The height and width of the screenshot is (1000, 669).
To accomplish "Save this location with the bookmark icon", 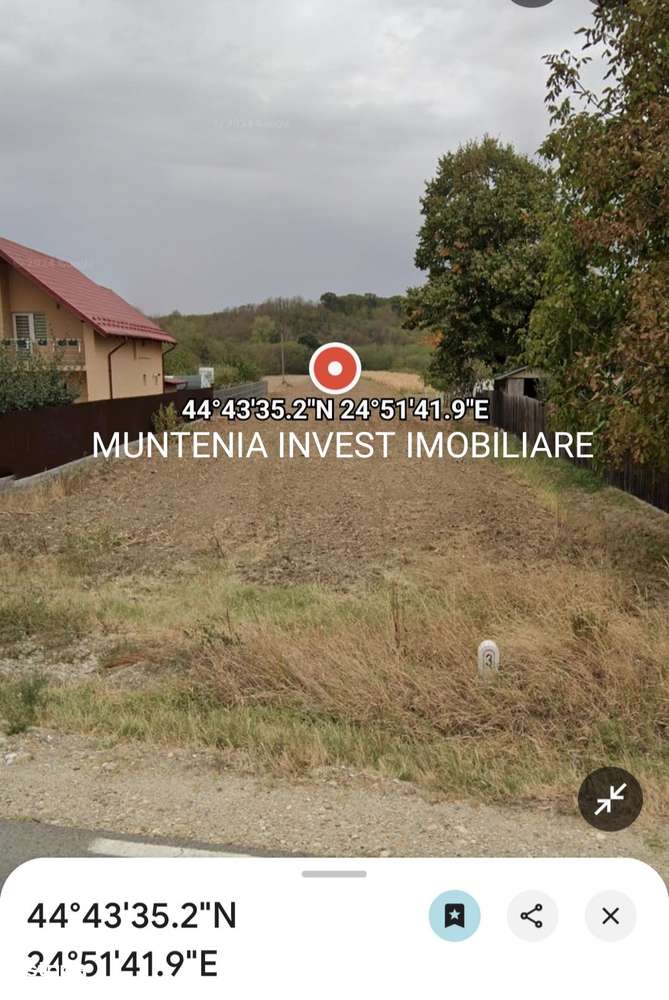I will tap(454, 916).
